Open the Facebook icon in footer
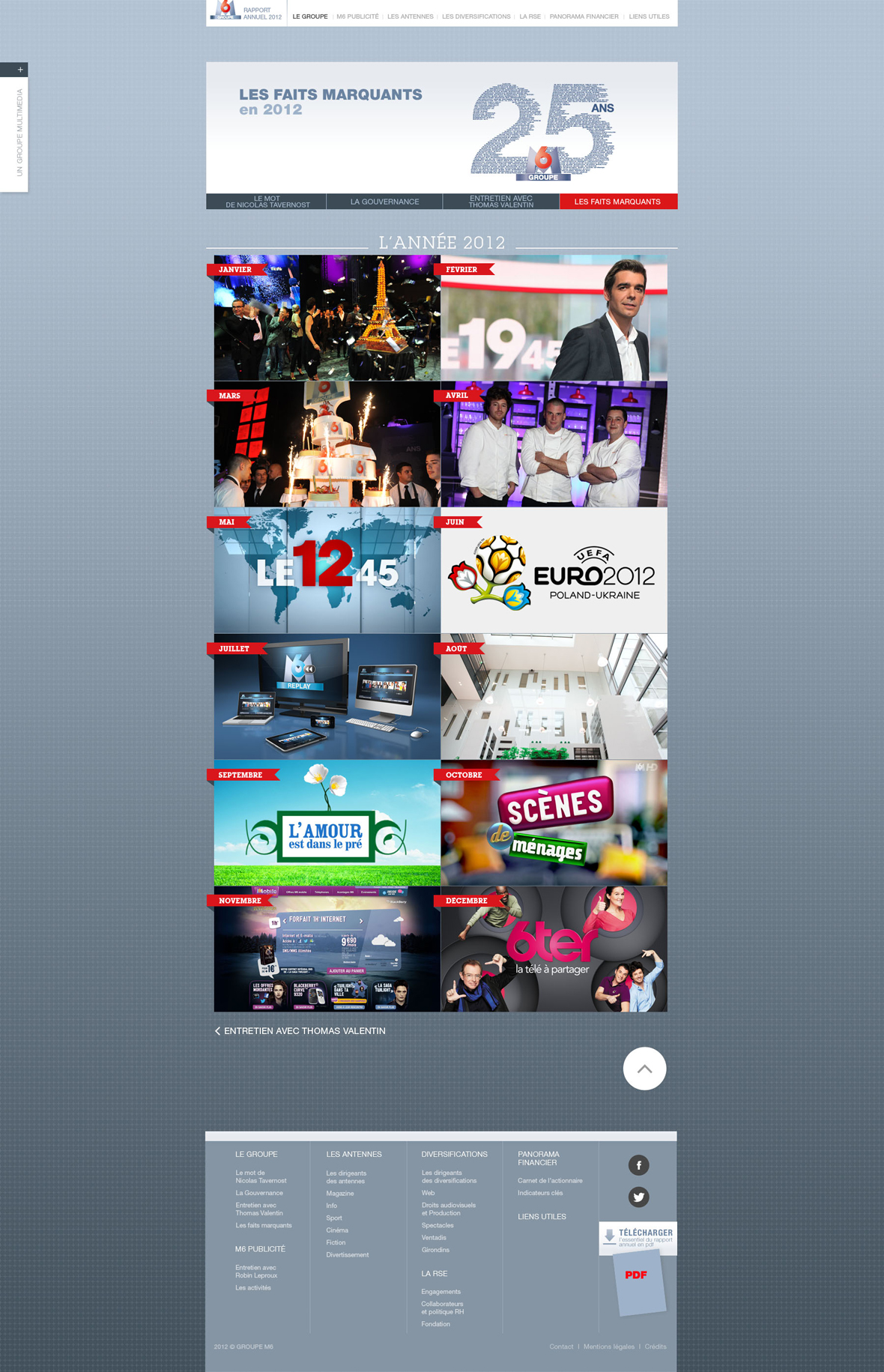This screenshot has width=884, height=1372. pos(638,1165)
